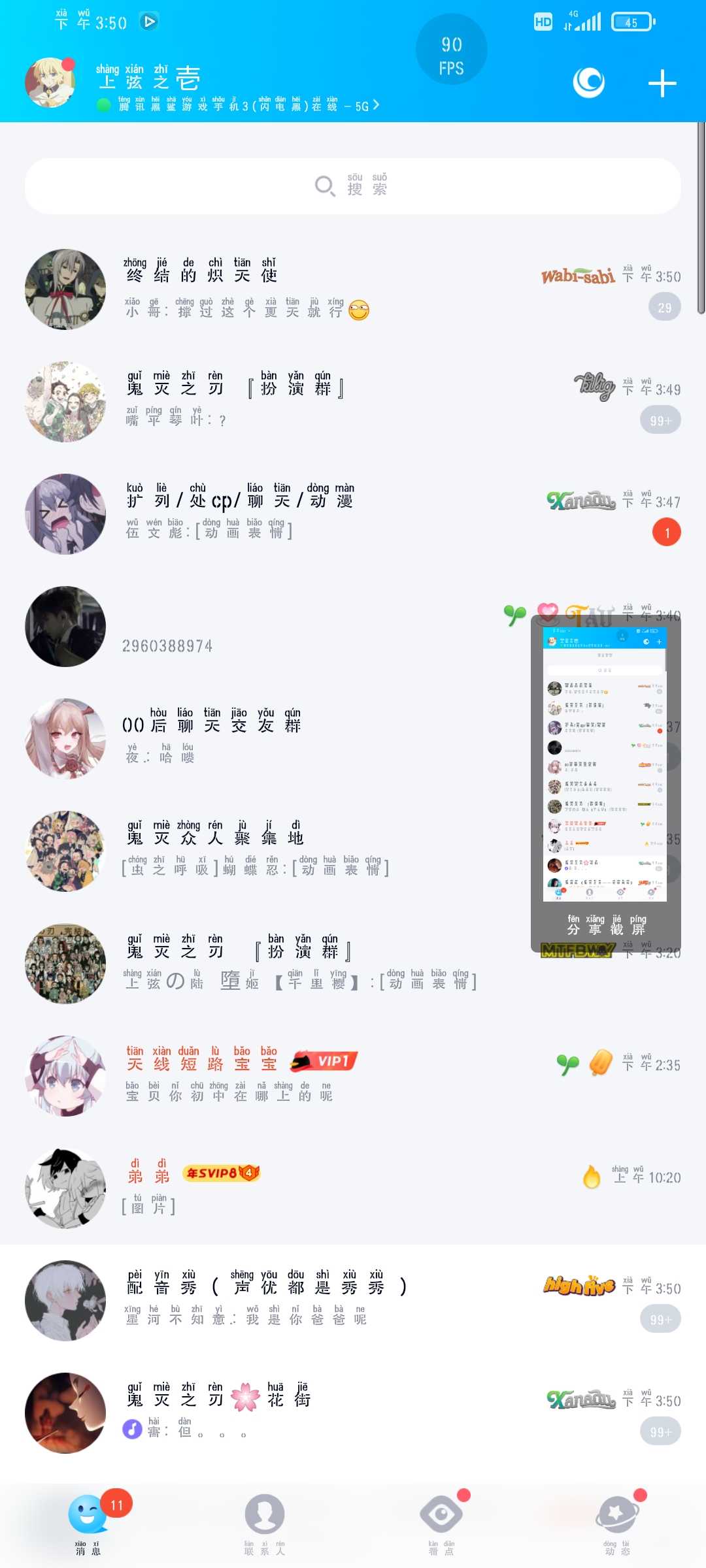Open the chat with 弟弟

click(x=261, y=1188)
